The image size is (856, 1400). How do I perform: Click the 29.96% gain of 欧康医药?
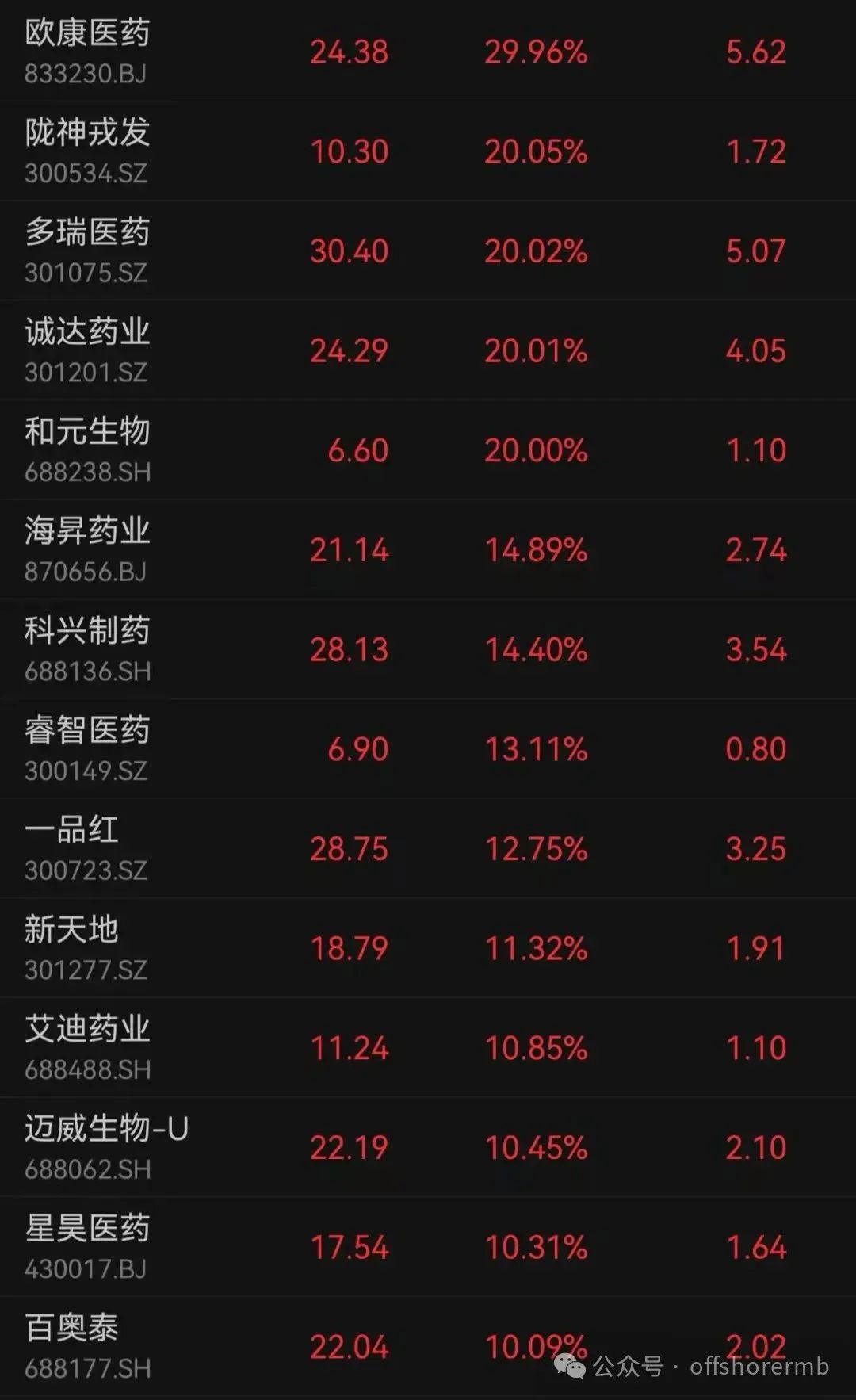point(537,51)
